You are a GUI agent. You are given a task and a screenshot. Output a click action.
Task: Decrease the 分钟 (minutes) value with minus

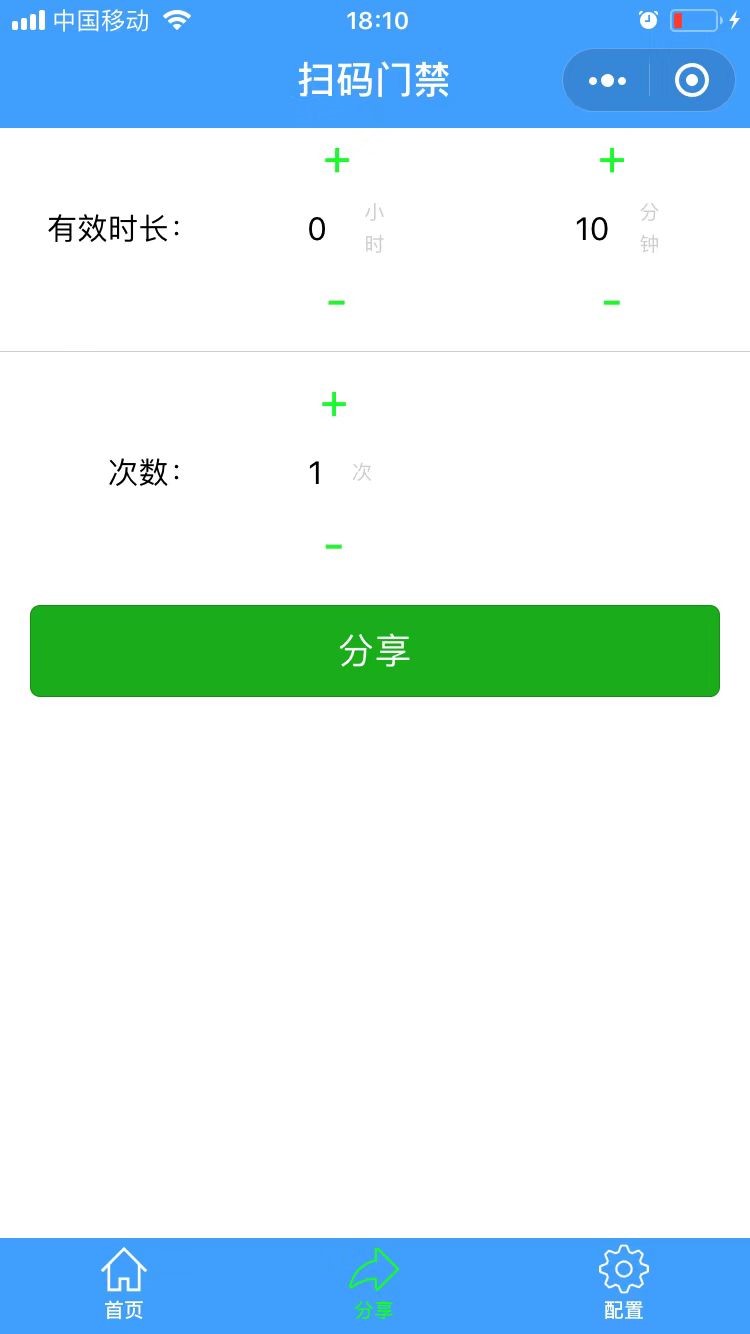tap(611, 300)
